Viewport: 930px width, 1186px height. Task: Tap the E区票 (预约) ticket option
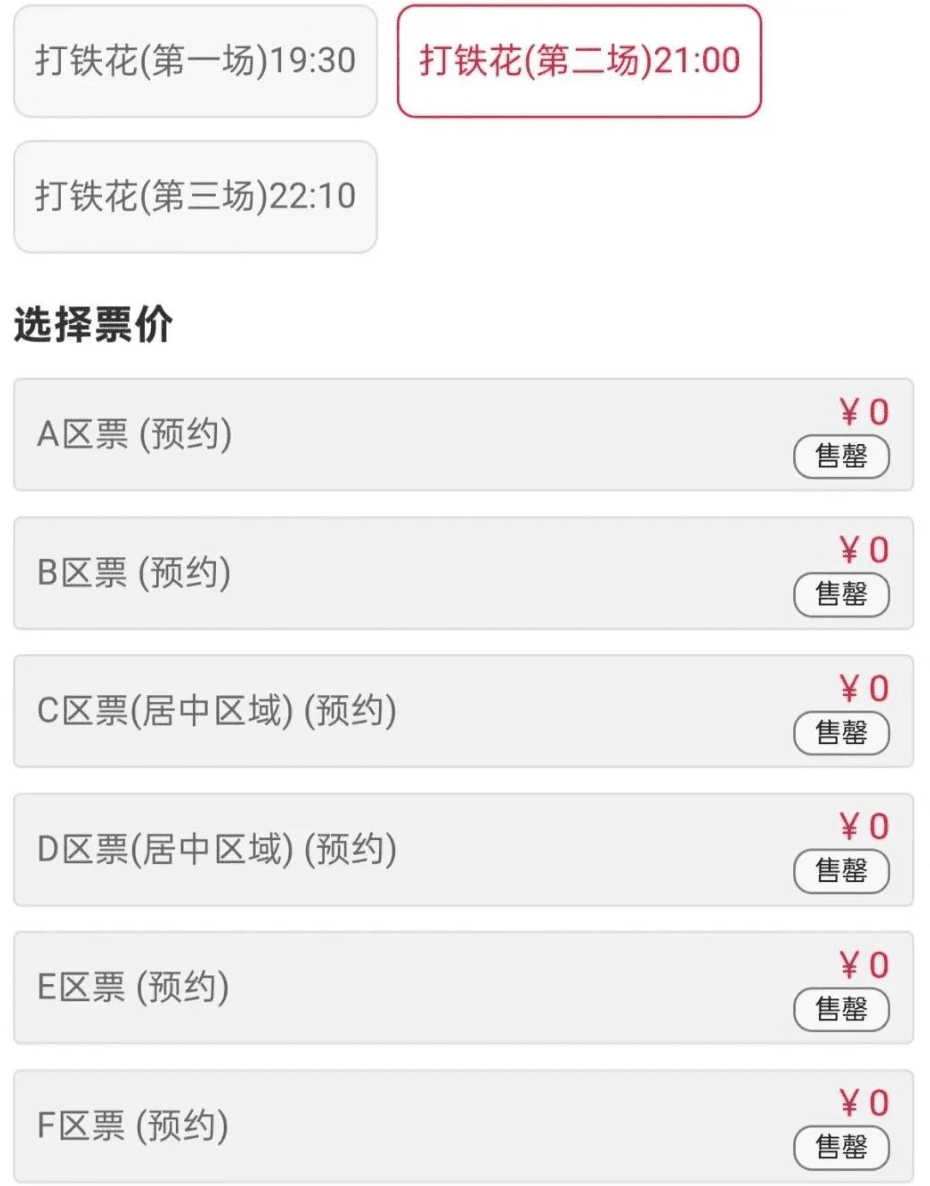point(463,988)
